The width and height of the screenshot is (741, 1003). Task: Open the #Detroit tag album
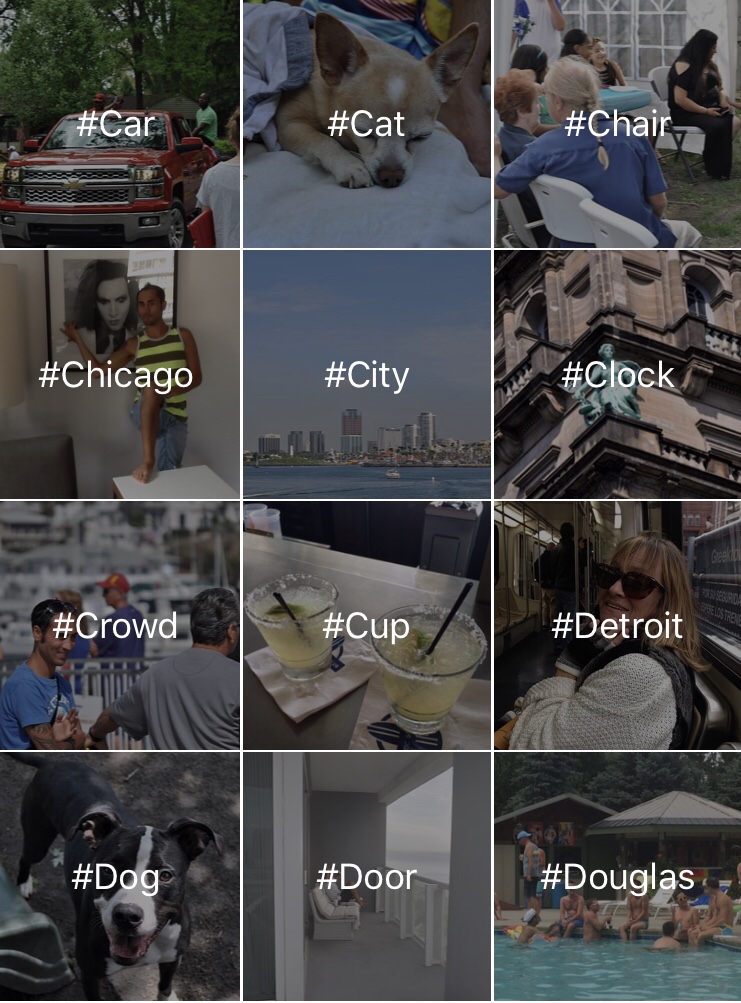(x=617, y=626)
